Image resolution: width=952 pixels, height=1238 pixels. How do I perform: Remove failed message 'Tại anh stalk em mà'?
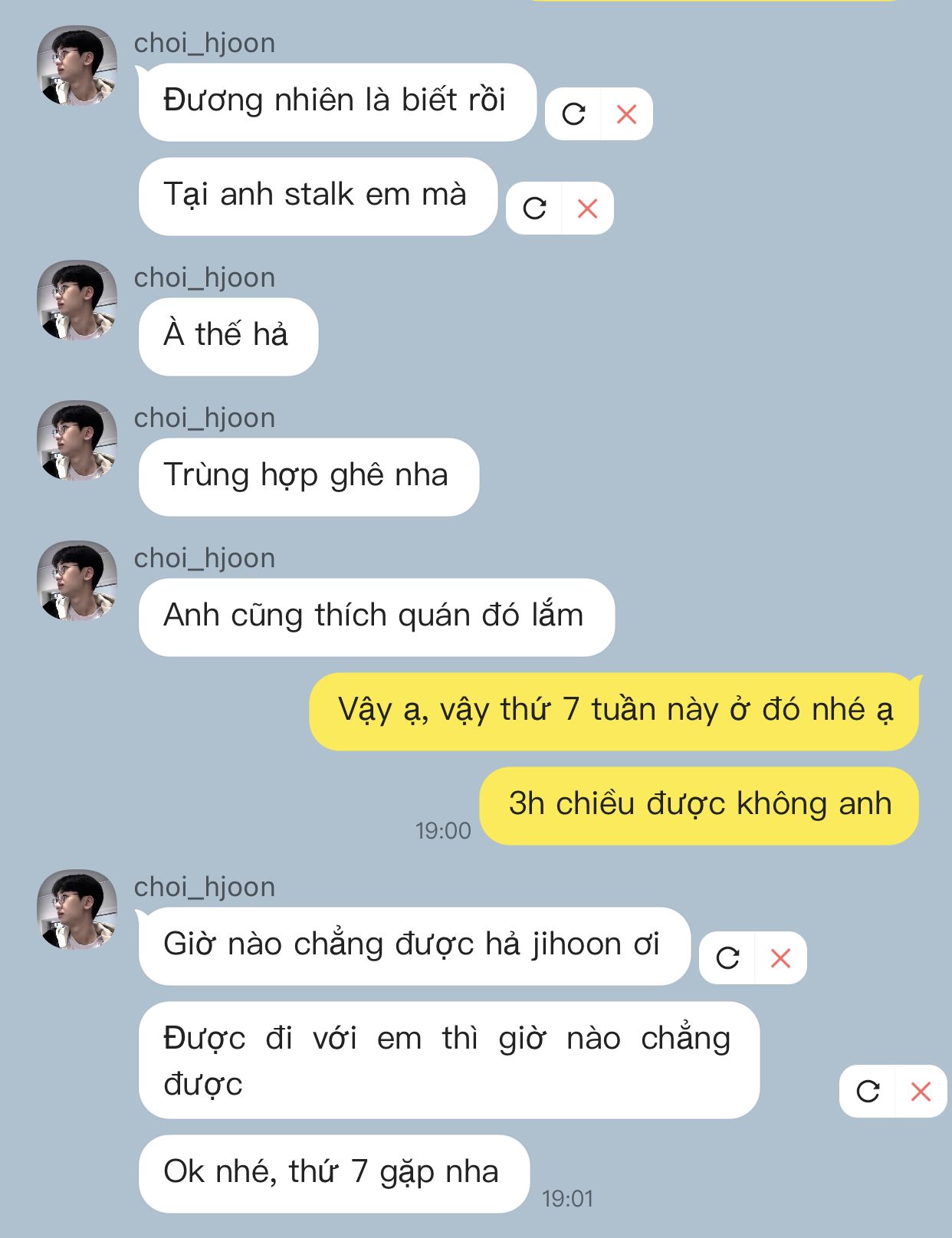[x=587, y=209]
